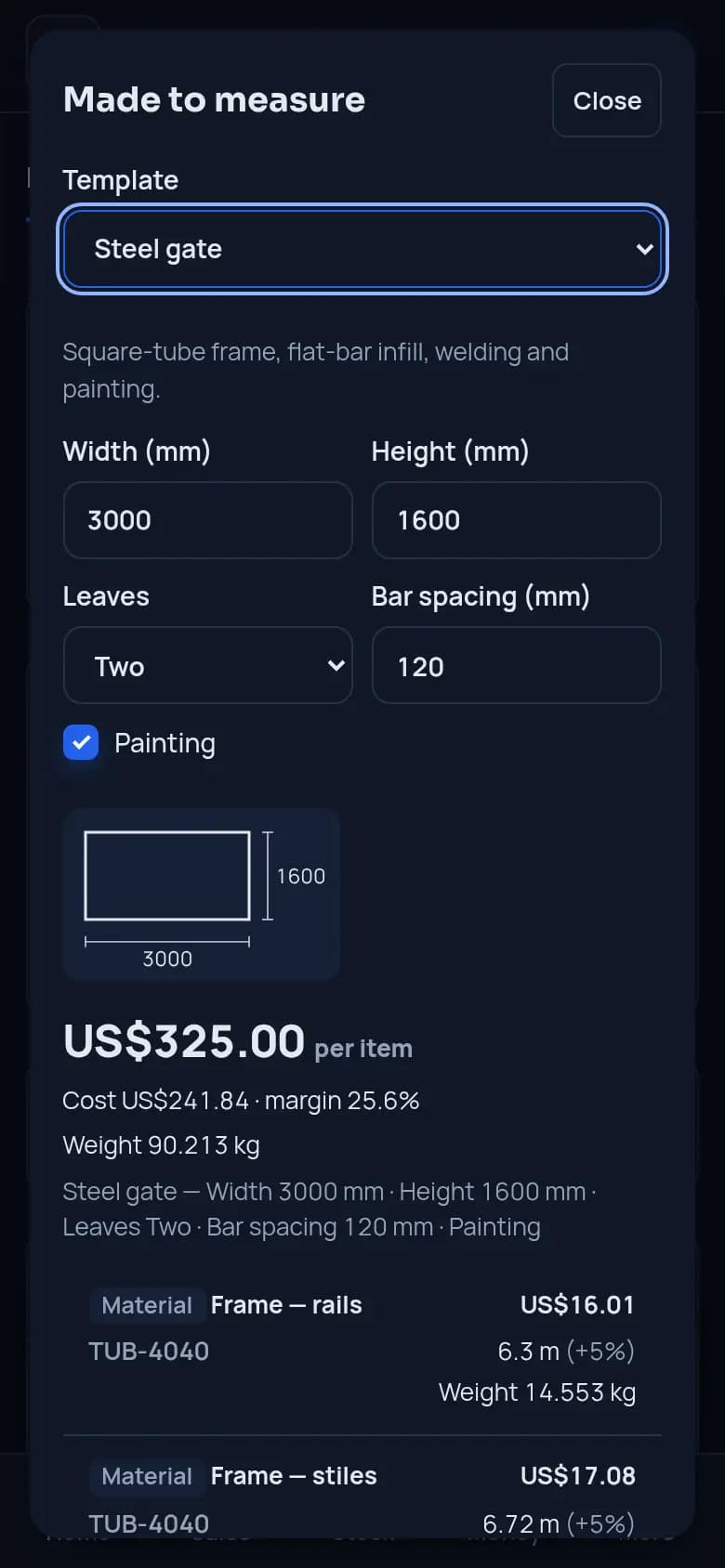Open the Template dropdown showing Steel gate

362,249
